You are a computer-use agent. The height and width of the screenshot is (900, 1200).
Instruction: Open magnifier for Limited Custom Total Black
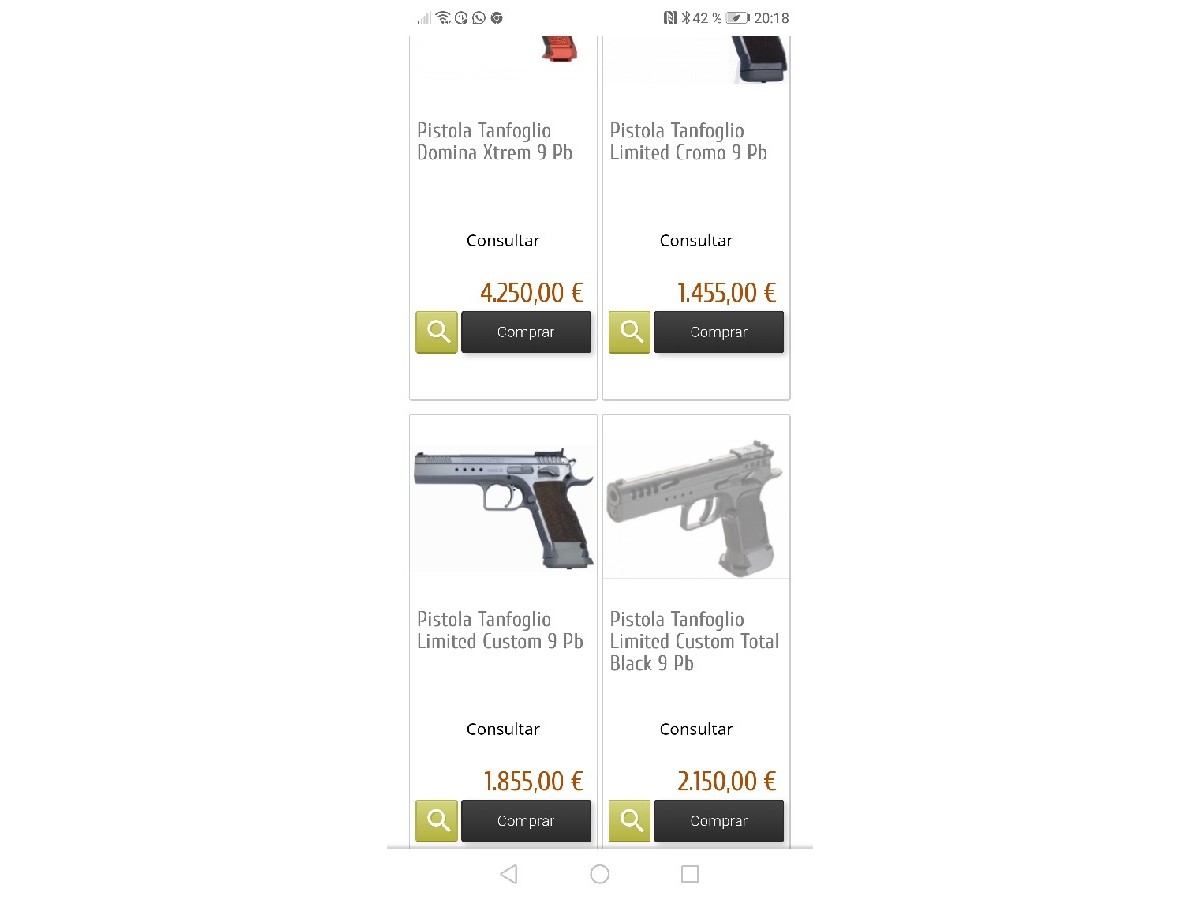click(630, 821)
